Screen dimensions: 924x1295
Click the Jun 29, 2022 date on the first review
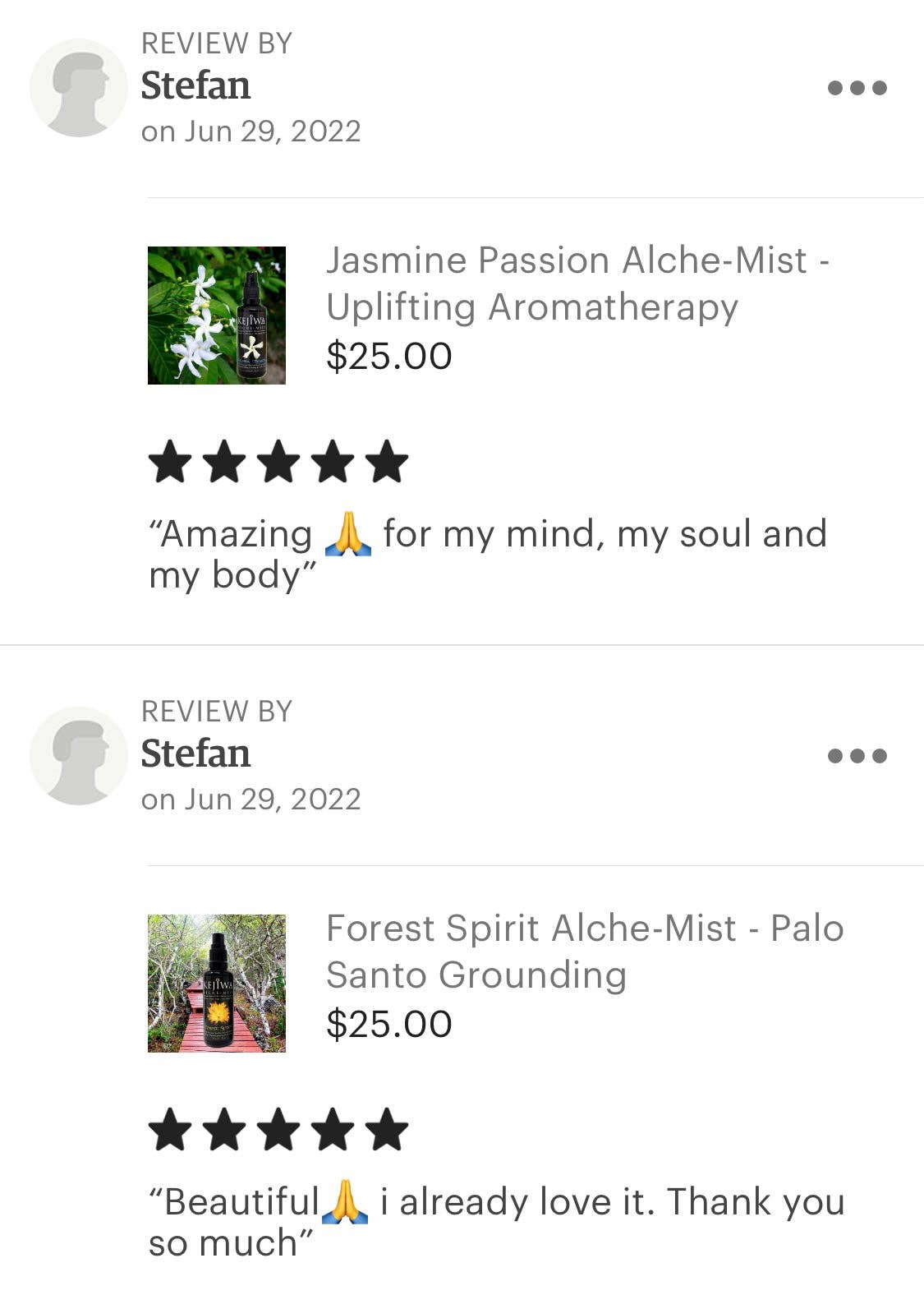tap(251, 130)
